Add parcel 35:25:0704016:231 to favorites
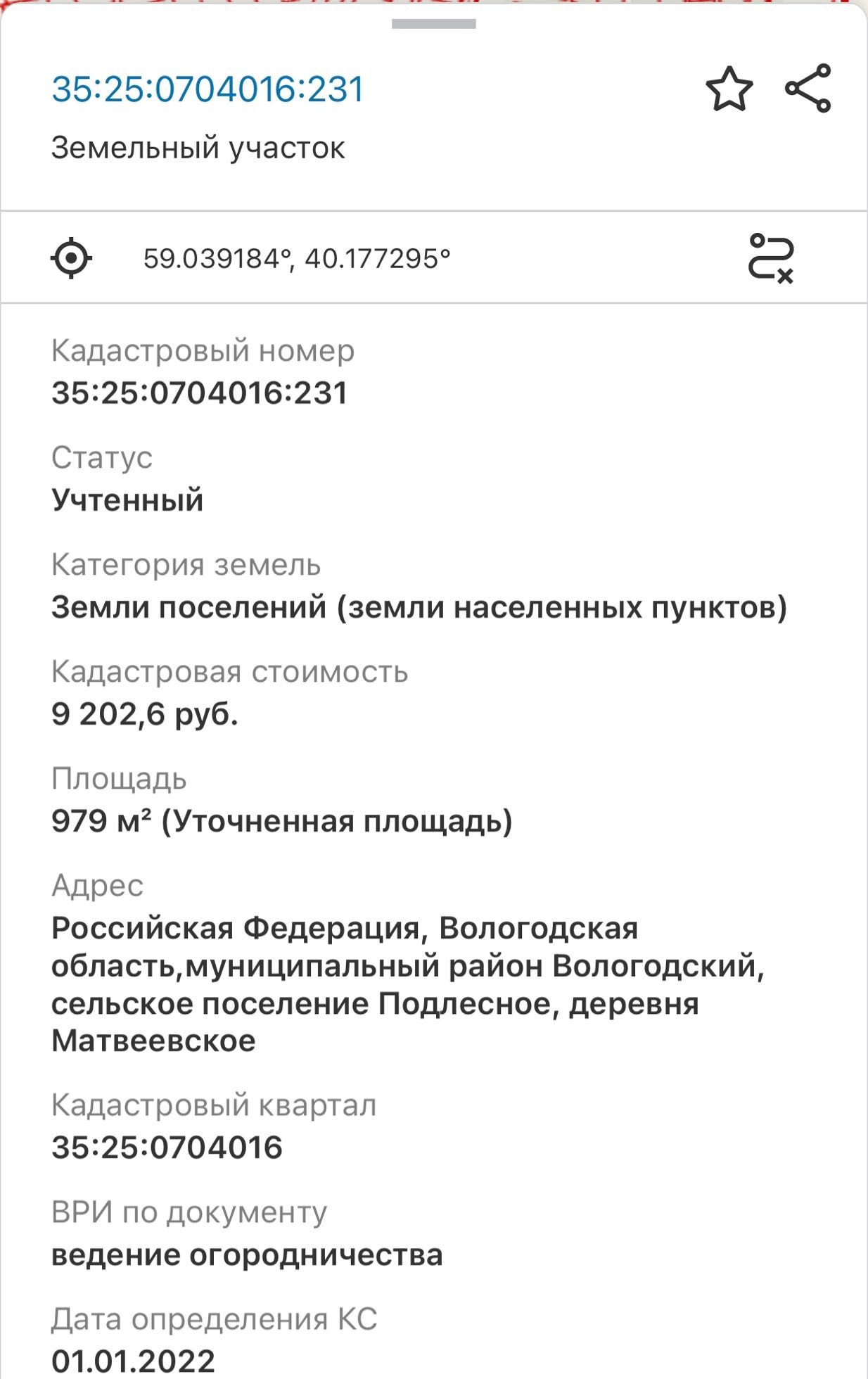The height and width of the screenshot is (1379, 868). [x=729, y=89]
